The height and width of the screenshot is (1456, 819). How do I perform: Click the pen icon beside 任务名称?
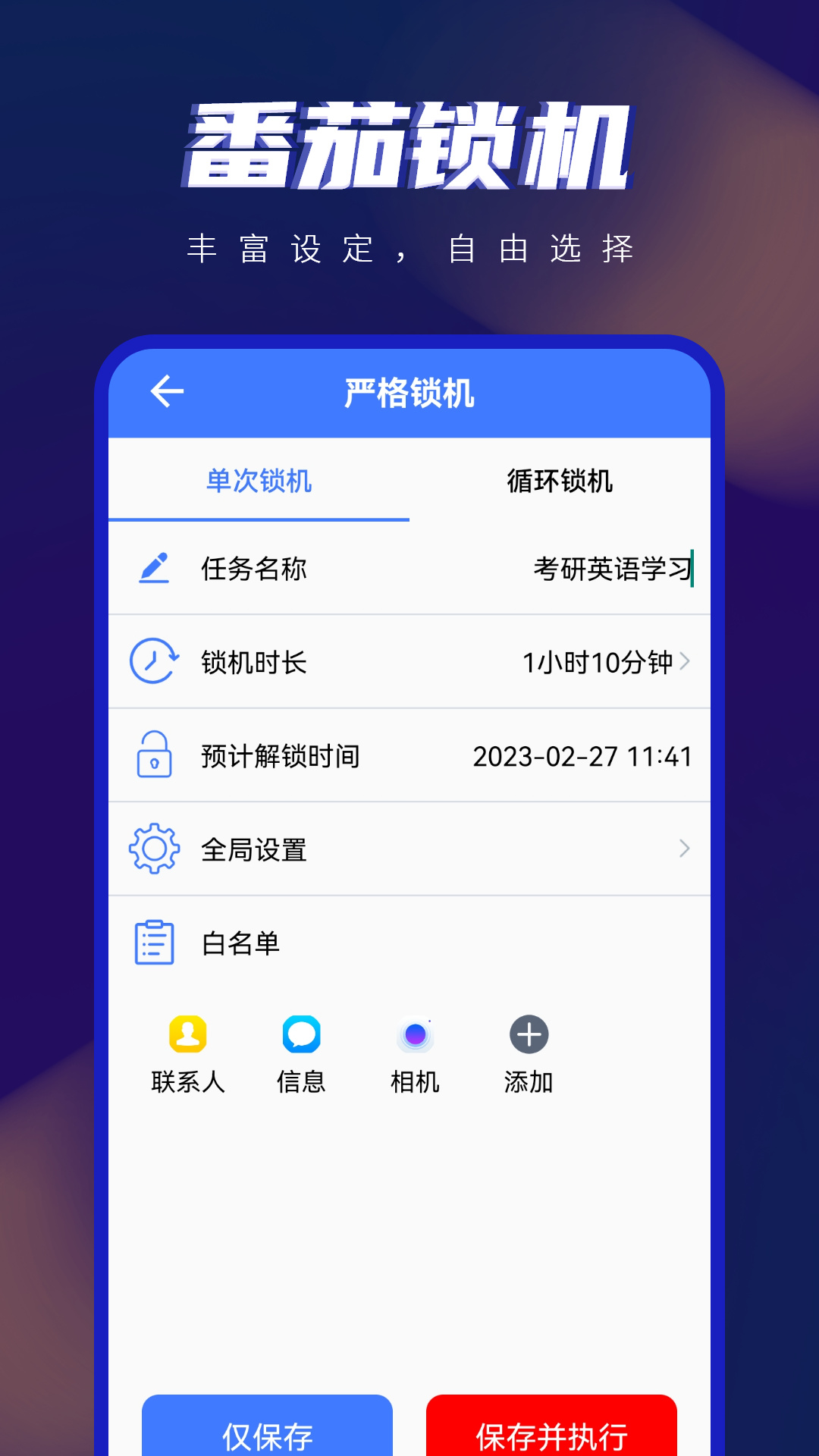(155, 569)
